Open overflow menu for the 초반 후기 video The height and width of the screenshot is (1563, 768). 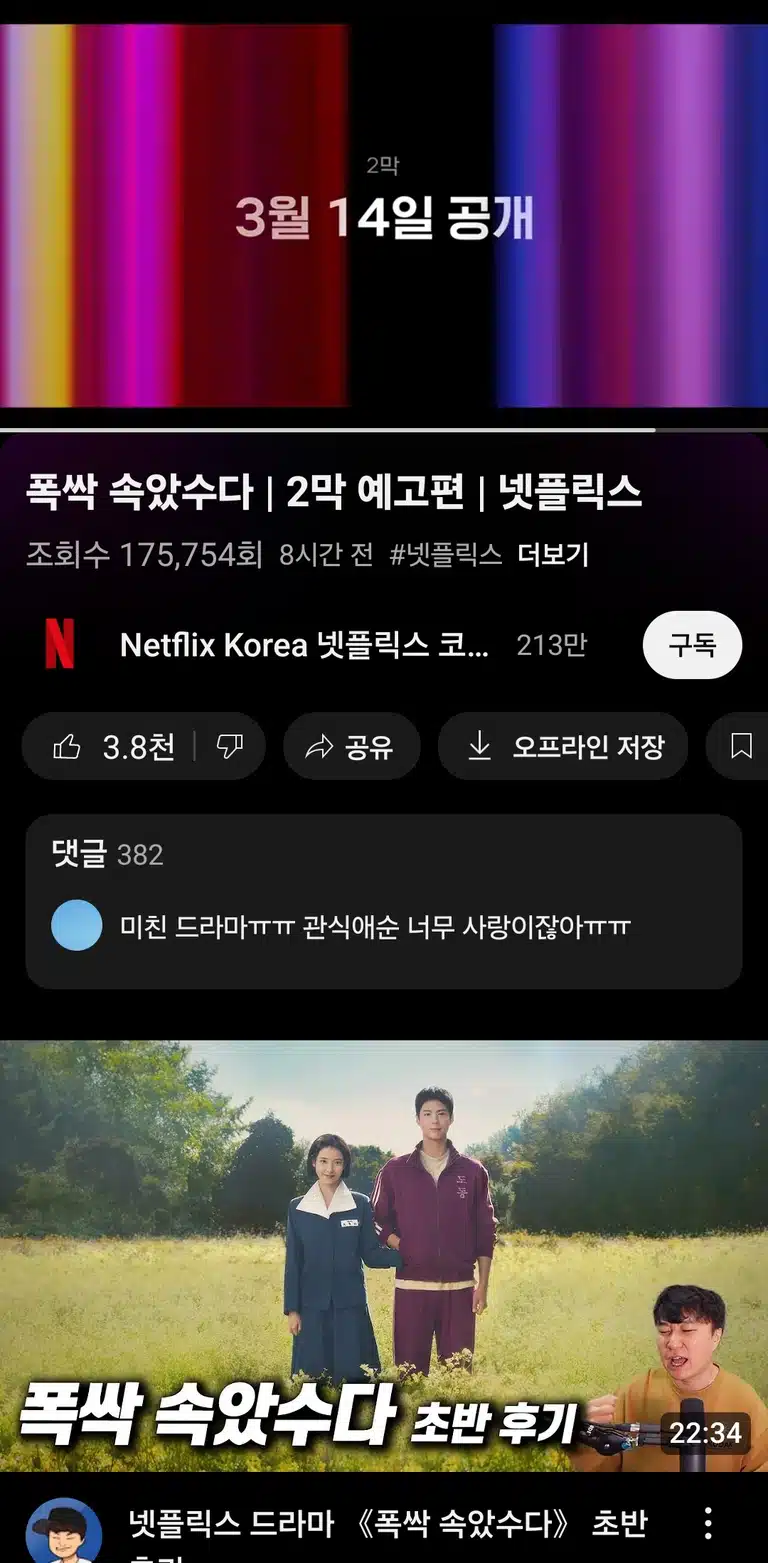coord(708,1522)
